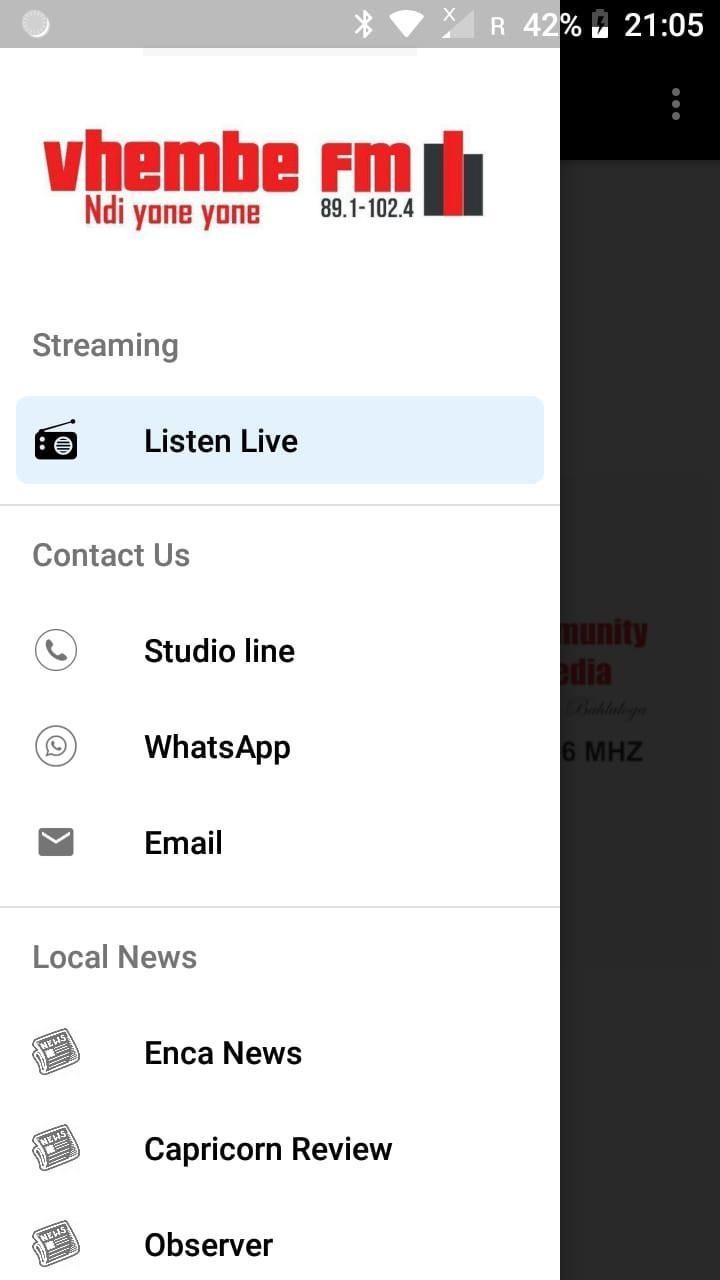This screenshot has height=1280, width=720.
Task: Open the Observer news item
Action: pos(280,1244)
